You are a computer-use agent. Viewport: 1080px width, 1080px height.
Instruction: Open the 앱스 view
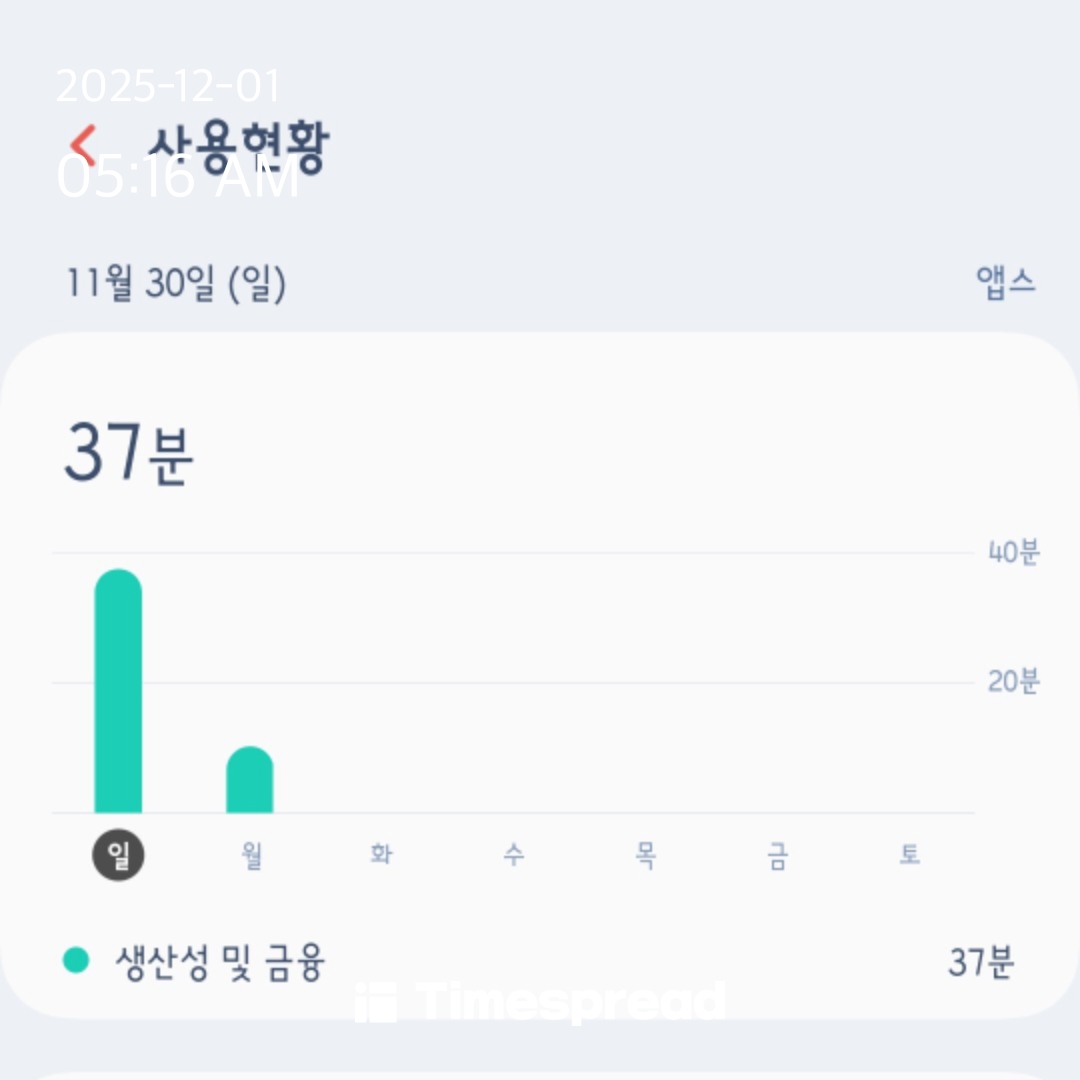tap(1005, 283)
